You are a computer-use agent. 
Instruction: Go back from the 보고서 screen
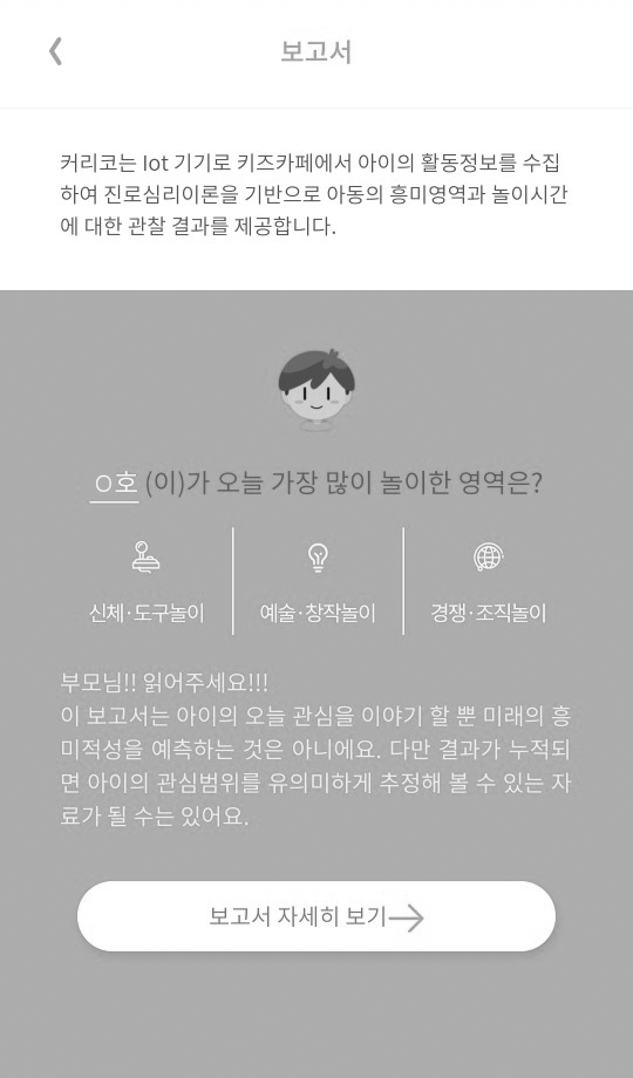coord(56,52)
